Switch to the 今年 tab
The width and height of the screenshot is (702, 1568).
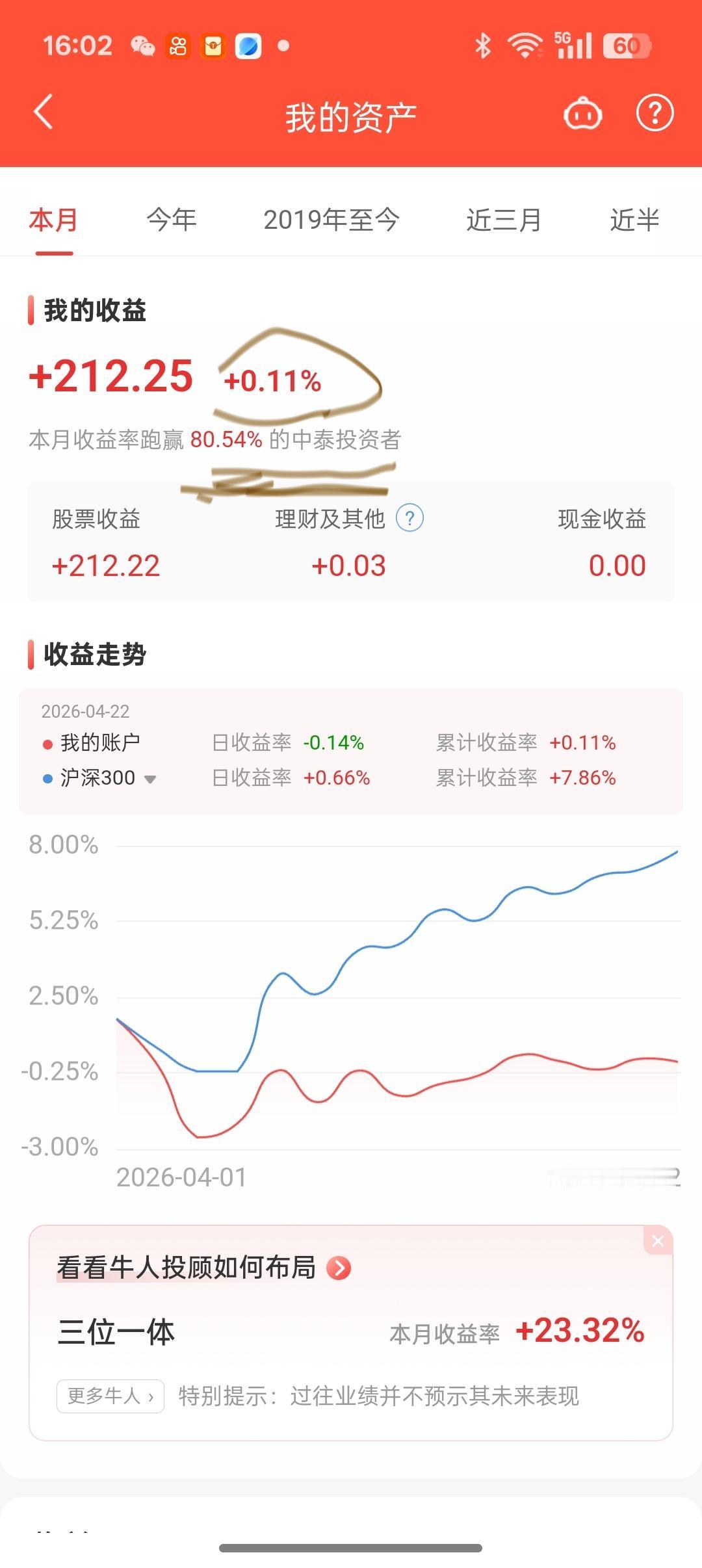pos(172,220)
